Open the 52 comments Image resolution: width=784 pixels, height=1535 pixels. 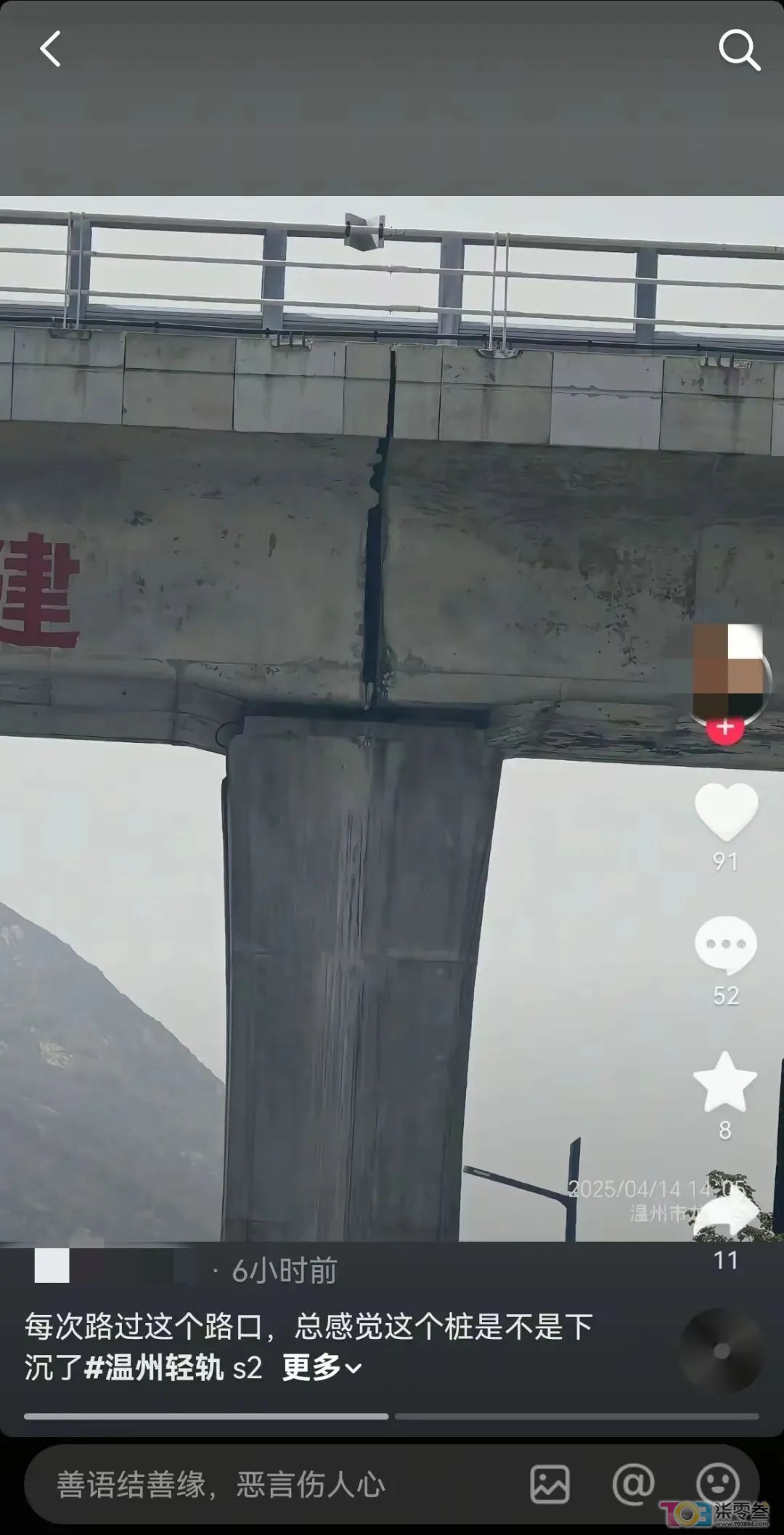coord(725,945)
